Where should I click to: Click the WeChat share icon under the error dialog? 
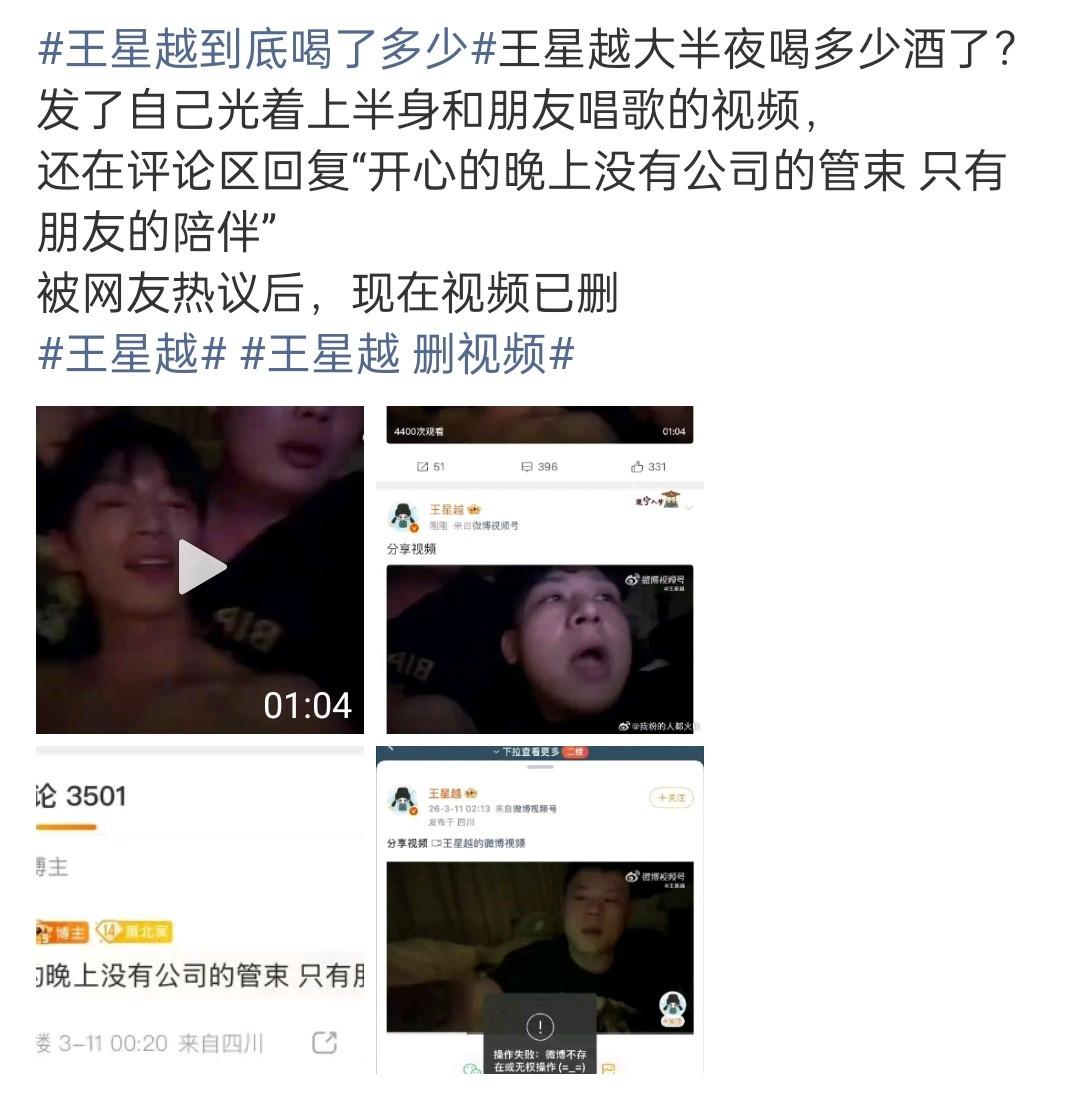click(470, 1068)
